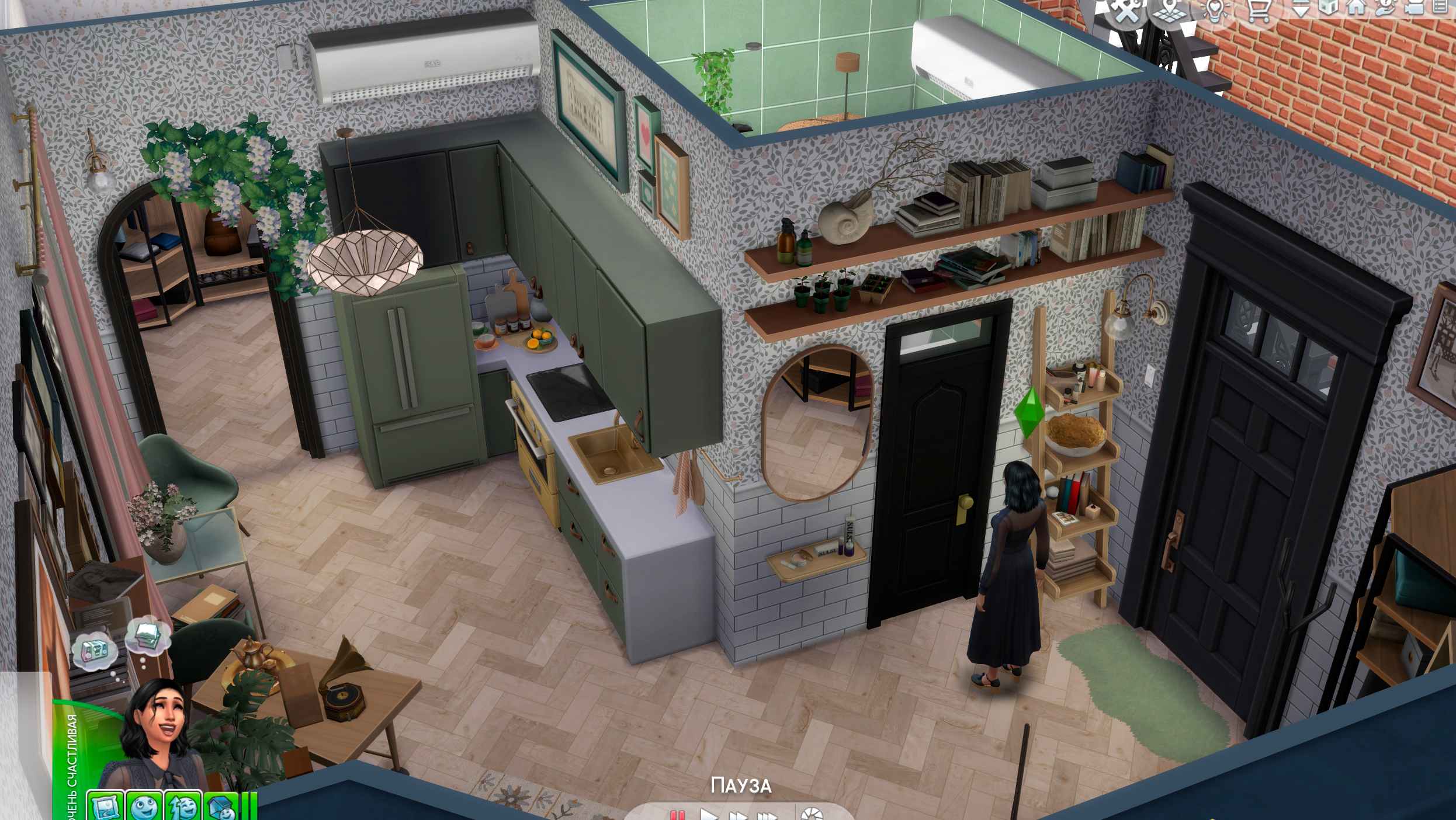Resume game at normal speed
The width and height of the screenshot is (1456, 820).
point(709,815)
